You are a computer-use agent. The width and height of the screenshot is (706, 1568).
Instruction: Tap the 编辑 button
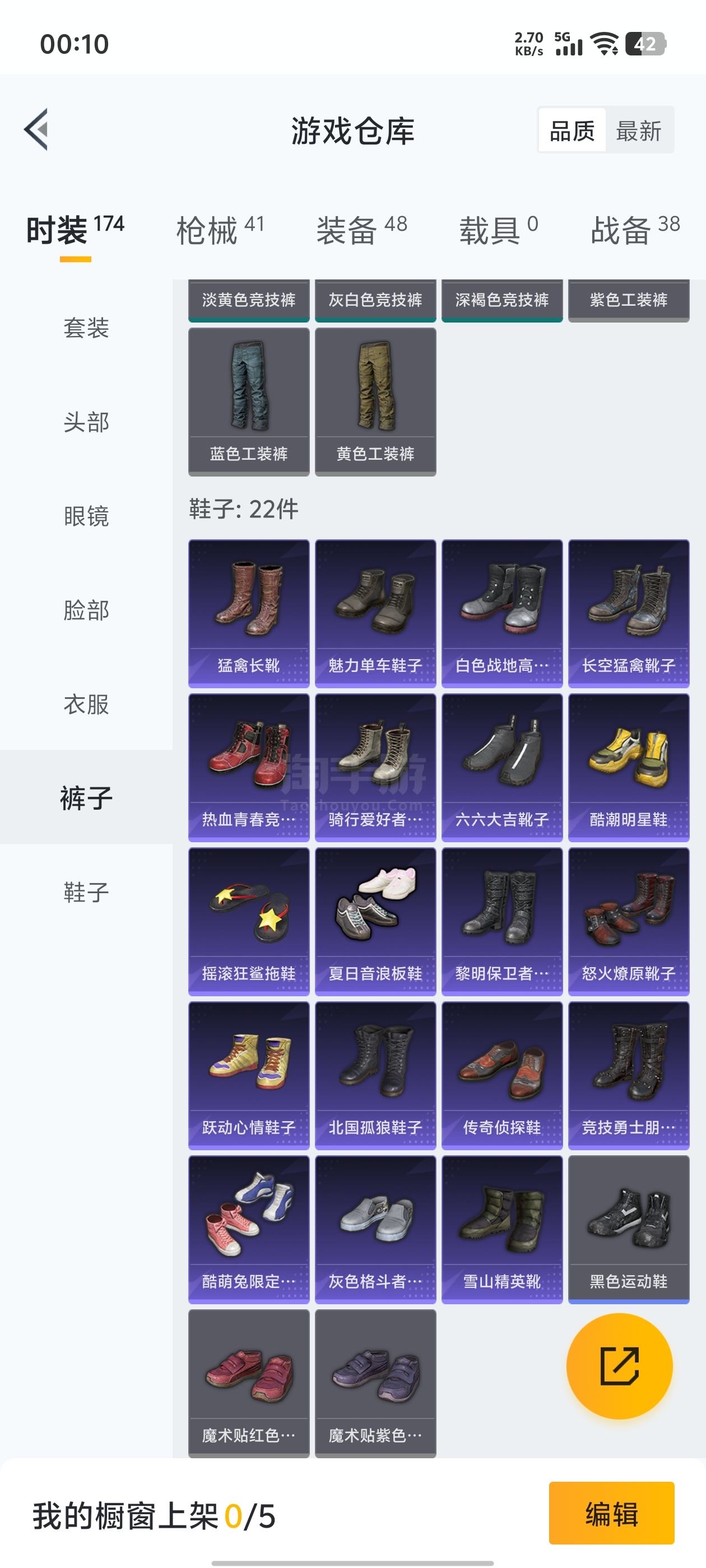[611, 1513]
